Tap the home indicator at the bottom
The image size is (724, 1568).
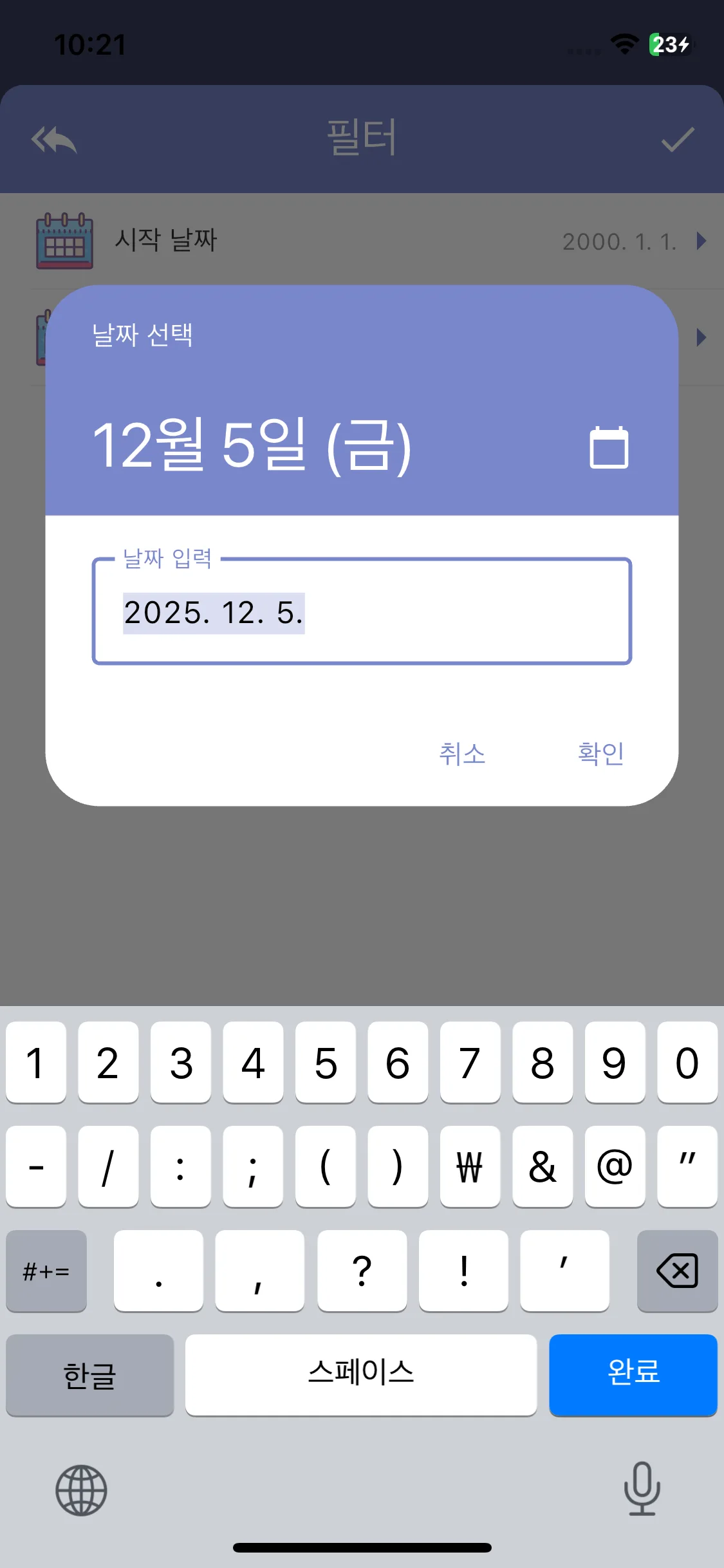pos(362,1548)
